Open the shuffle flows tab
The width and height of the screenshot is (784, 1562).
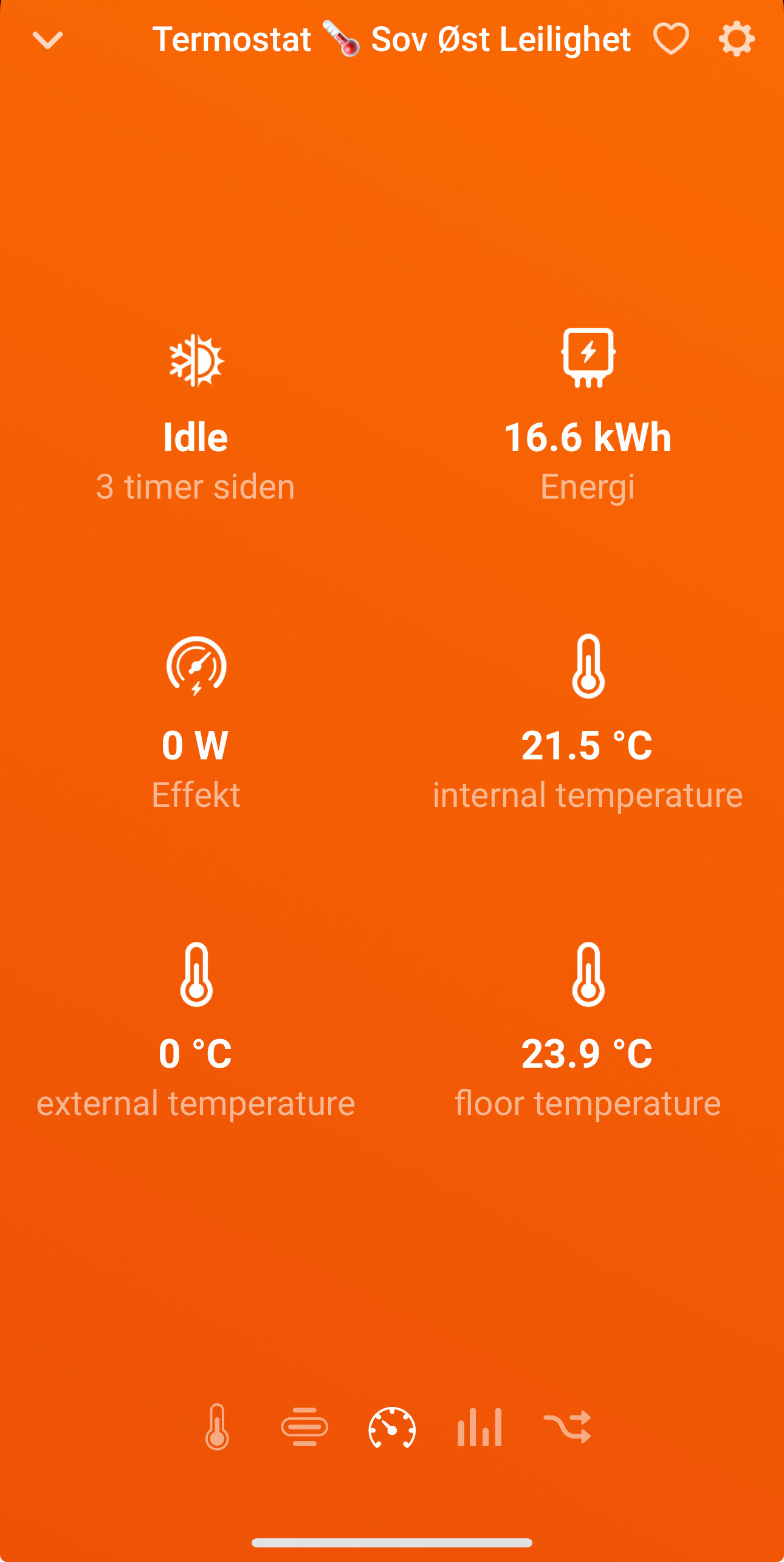[567, 1426]
